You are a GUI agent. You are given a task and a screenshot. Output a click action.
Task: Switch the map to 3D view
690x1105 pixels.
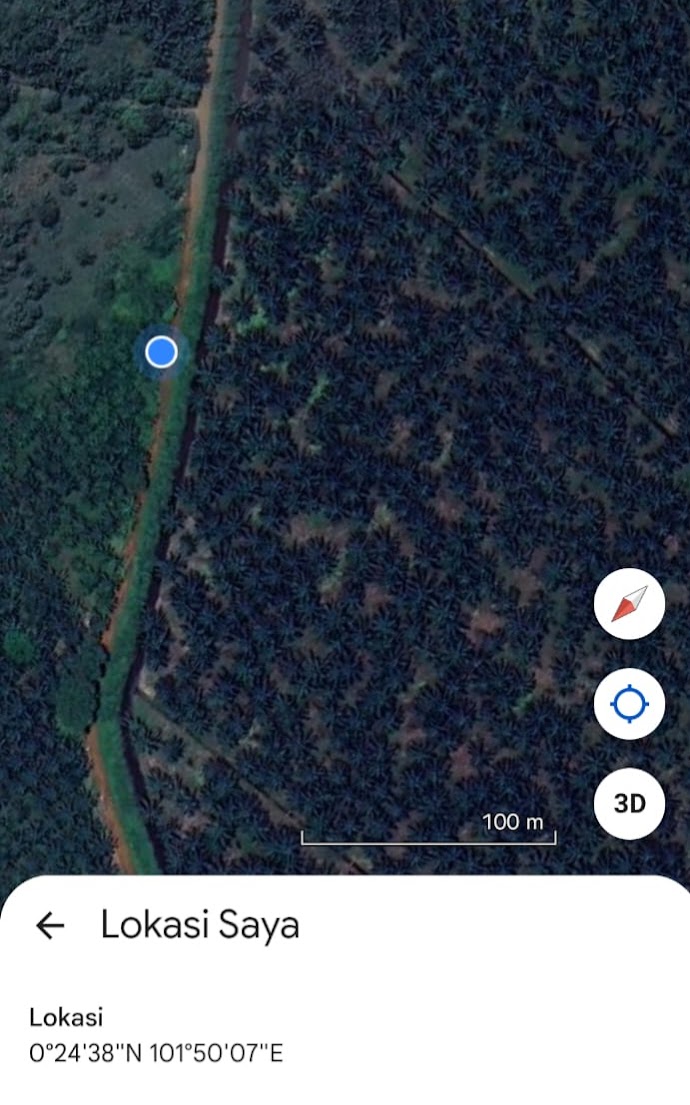(x=629, y=803)
